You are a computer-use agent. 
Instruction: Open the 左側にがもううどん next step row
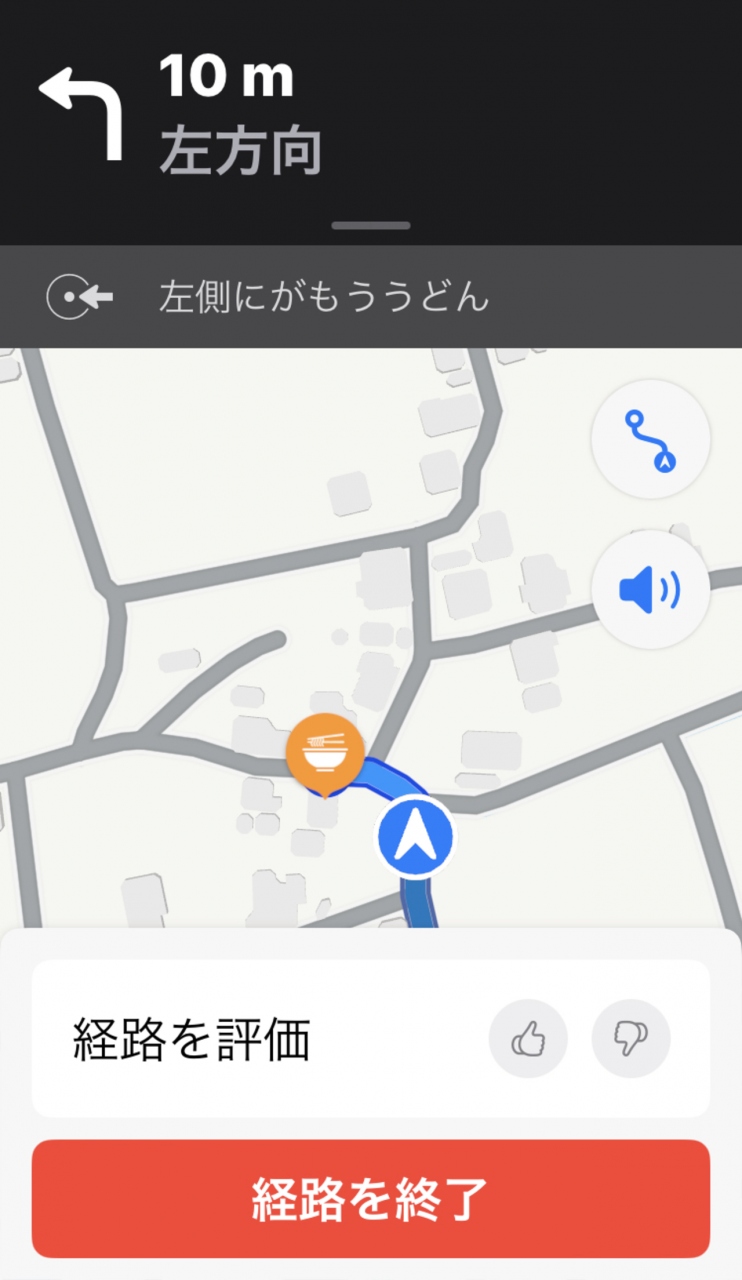[371, 297]
